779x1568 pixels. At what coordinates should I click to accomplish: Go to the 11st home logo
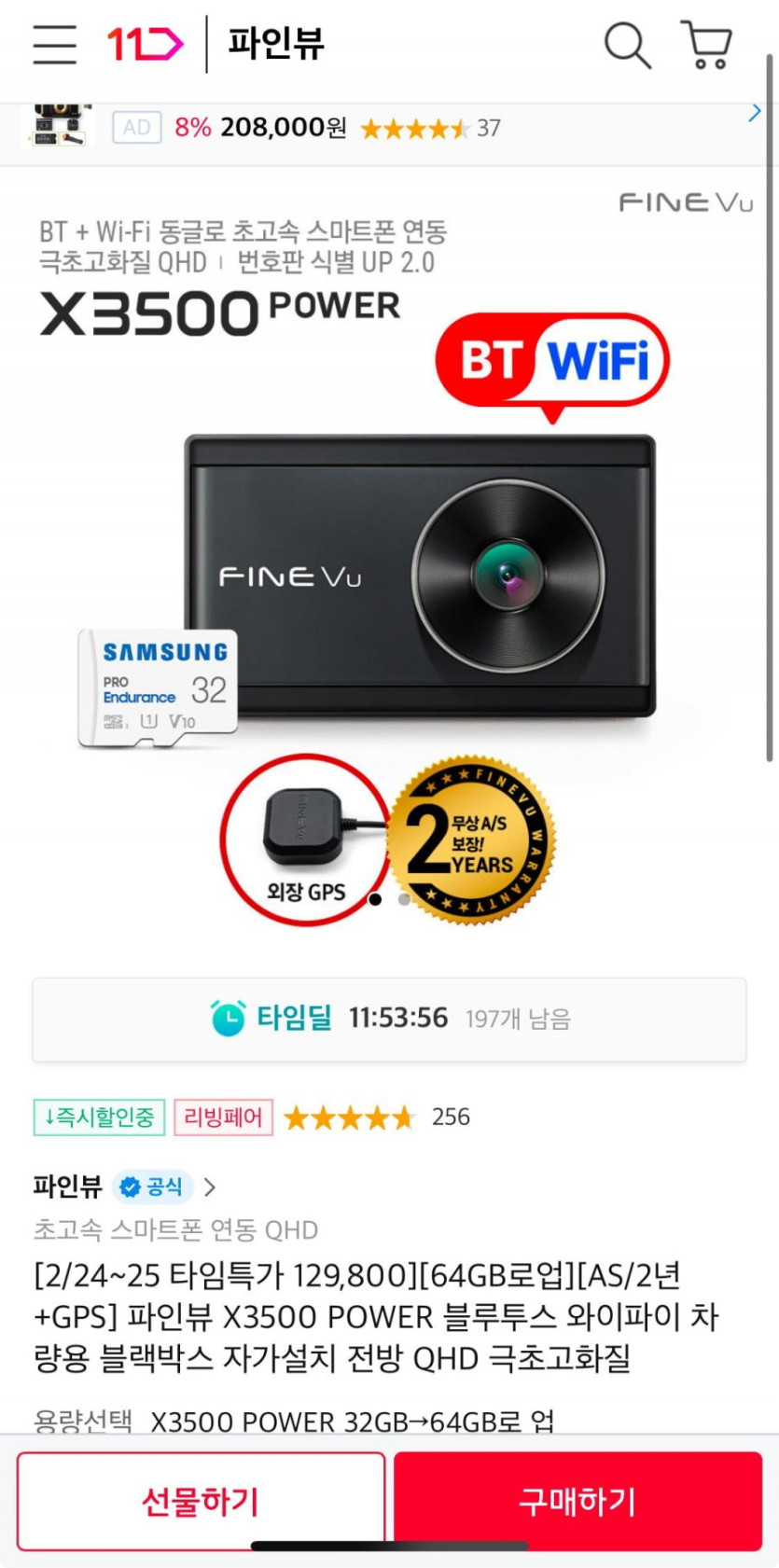(x=145, y=44)
